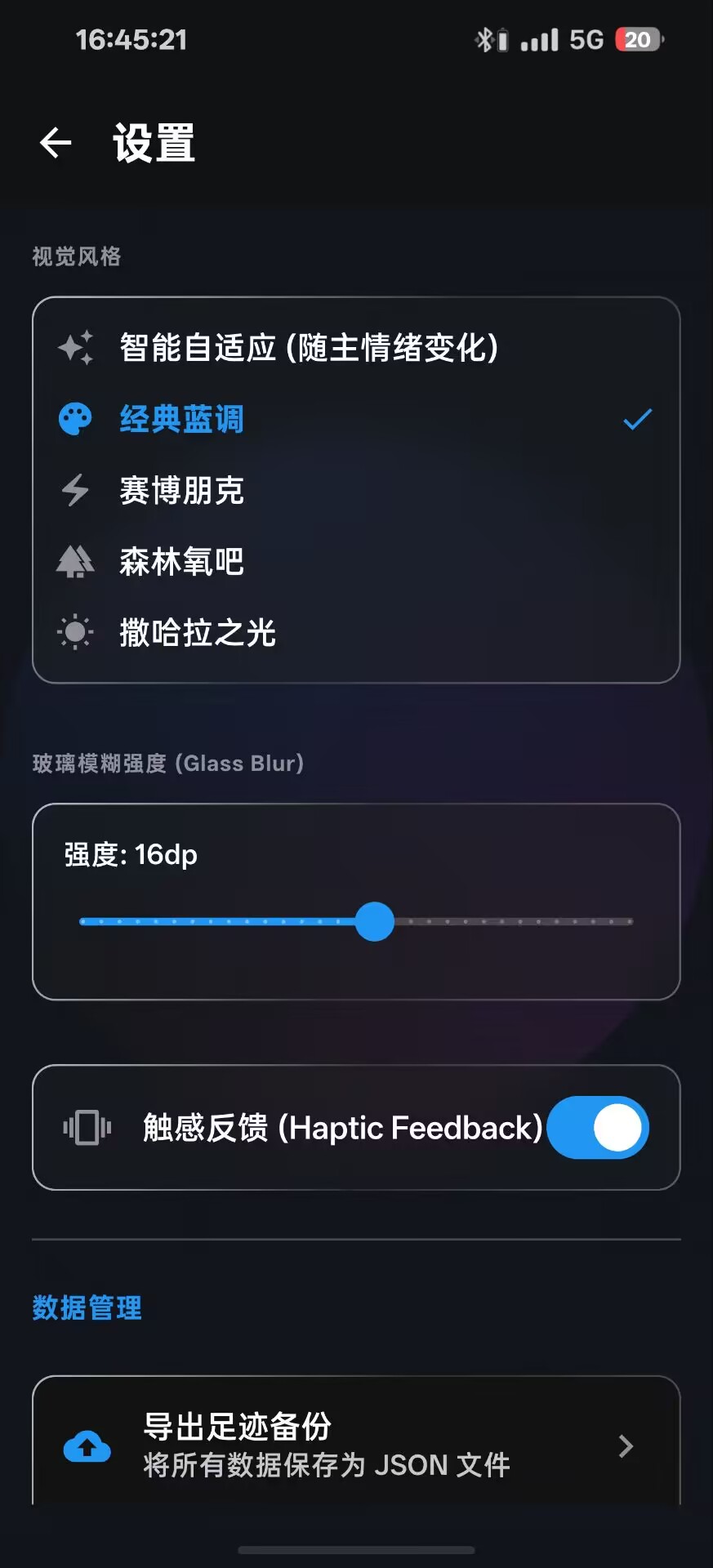Choose the 经典蓝调 theme option
713x1568 pixels.
pos(356,419)
